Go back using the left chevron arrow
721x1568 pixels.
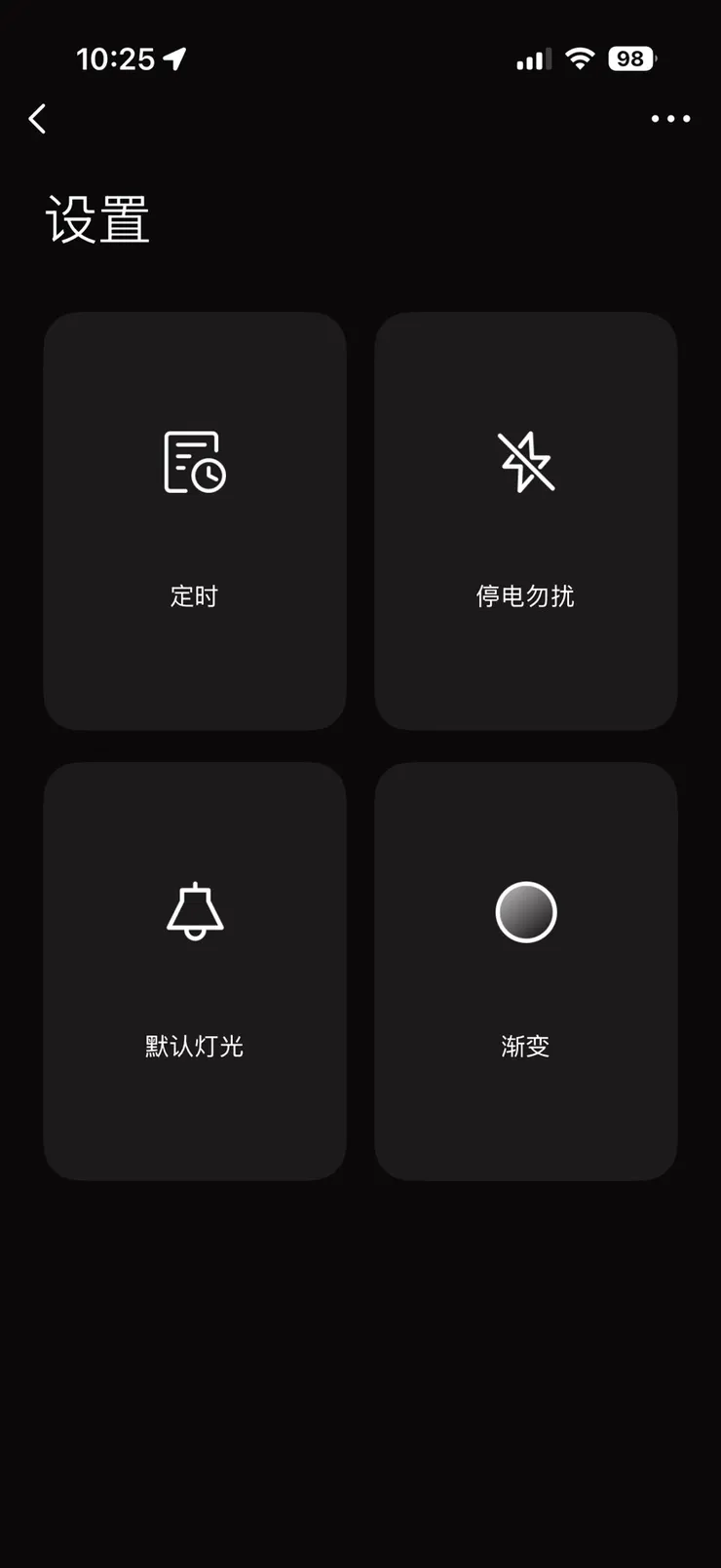click(x=37, y=118)
